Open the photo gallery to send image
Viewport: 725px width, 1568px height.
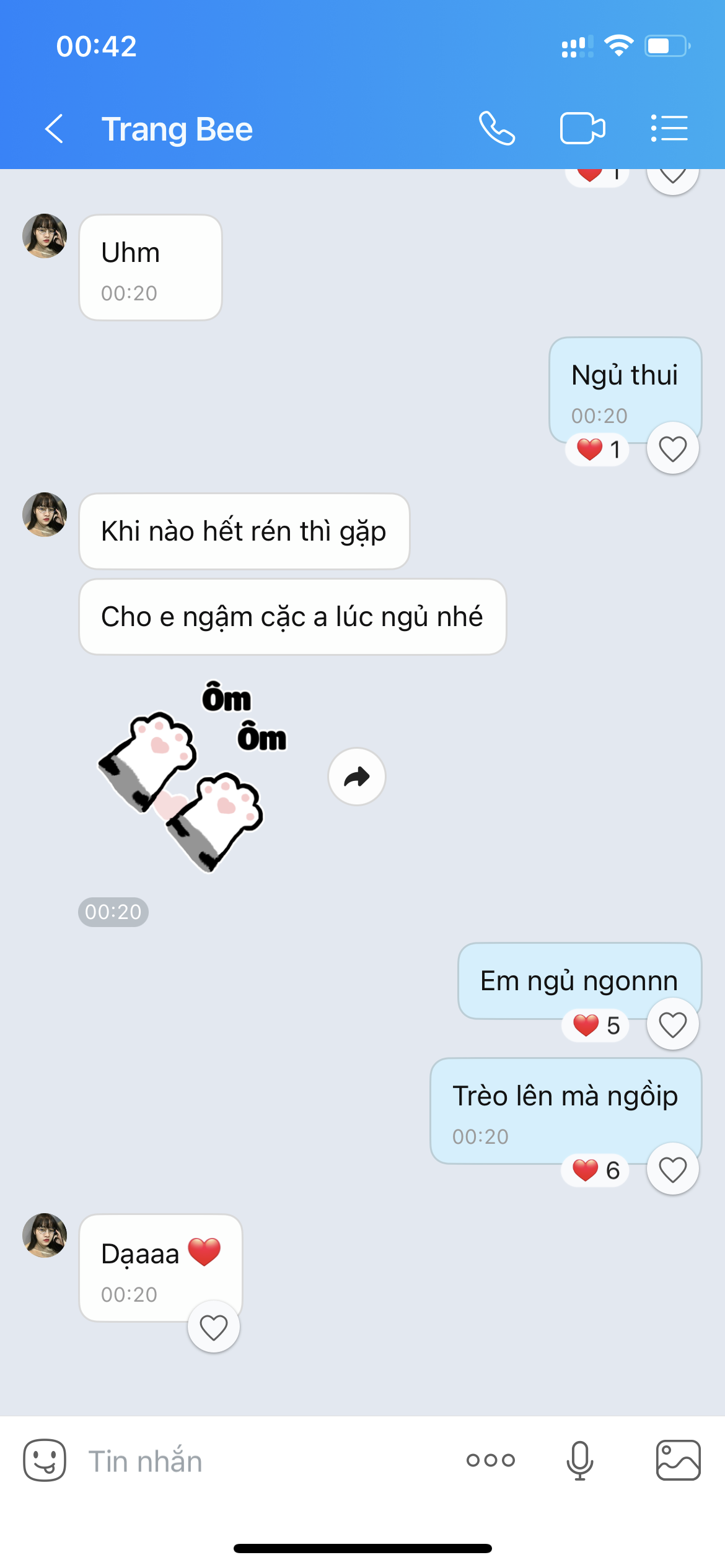pyautogui.click(x=678, y=1461)
